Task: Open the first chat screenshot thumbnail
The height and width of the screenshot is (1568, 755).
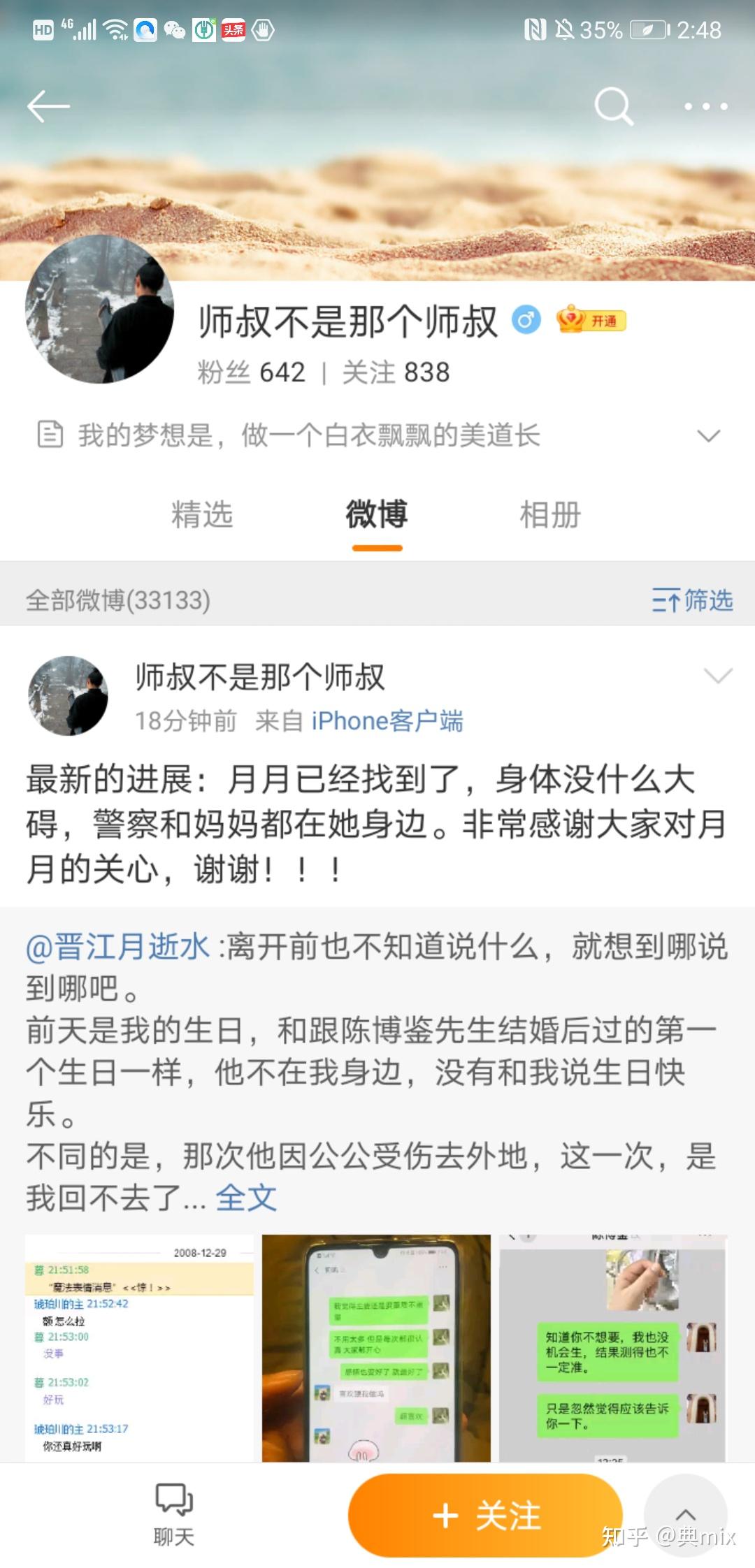Action: pyautogui.click(x=140, y=1356)
